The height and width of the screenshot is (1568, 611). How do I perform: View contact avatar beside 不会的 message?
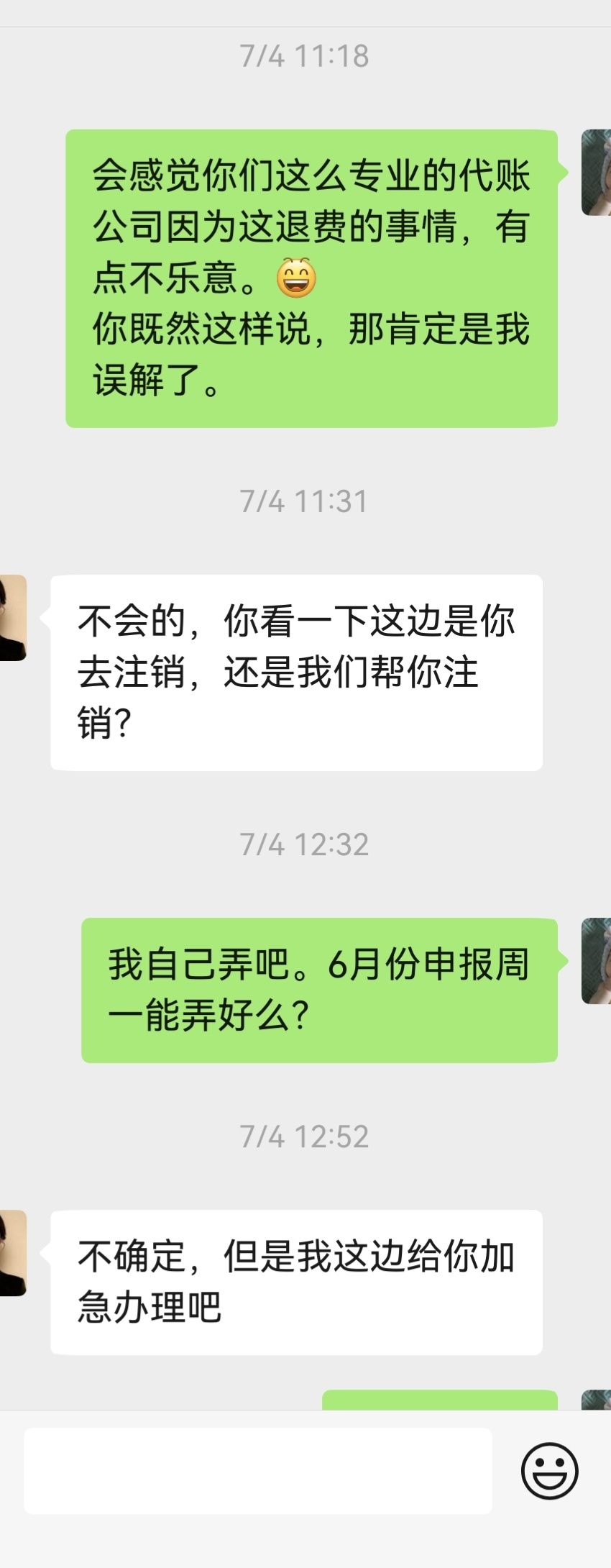click(x=13, y=618)
